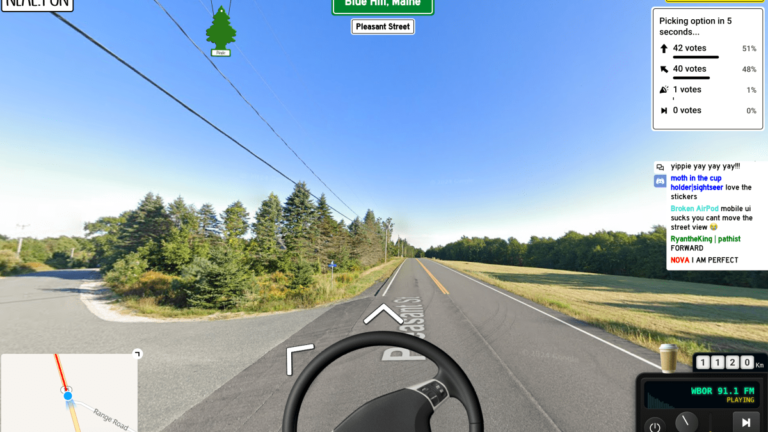Toggle the radio power button

[654, 424]
